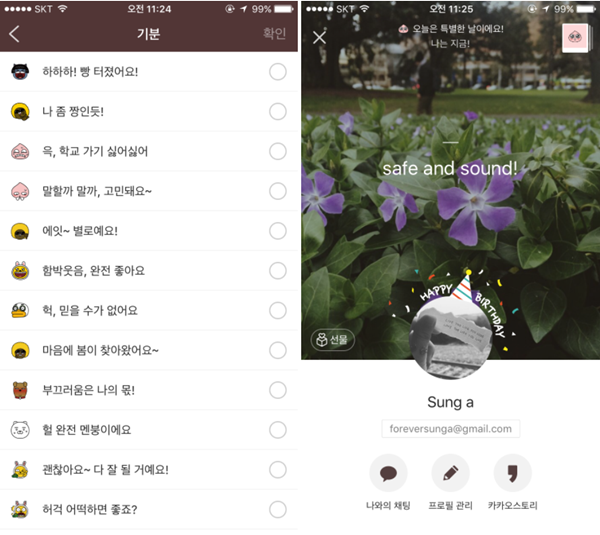Select the mood 허걱 어떡하면 좋죠?
Screen dimensions: 600x535
point(277,509)
